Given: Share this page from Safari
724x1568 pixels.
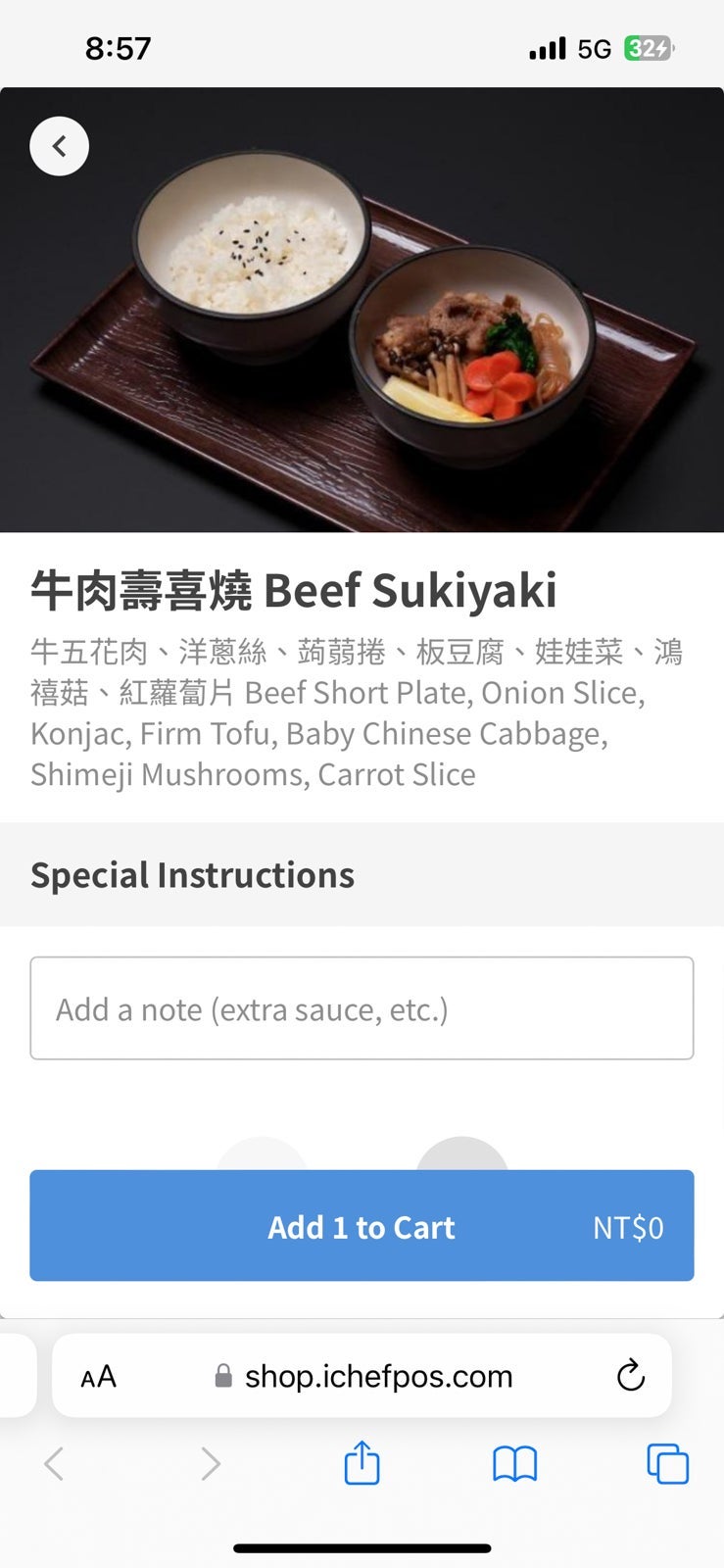Looking at the screenshot, I should click(x=362, y=1464).
